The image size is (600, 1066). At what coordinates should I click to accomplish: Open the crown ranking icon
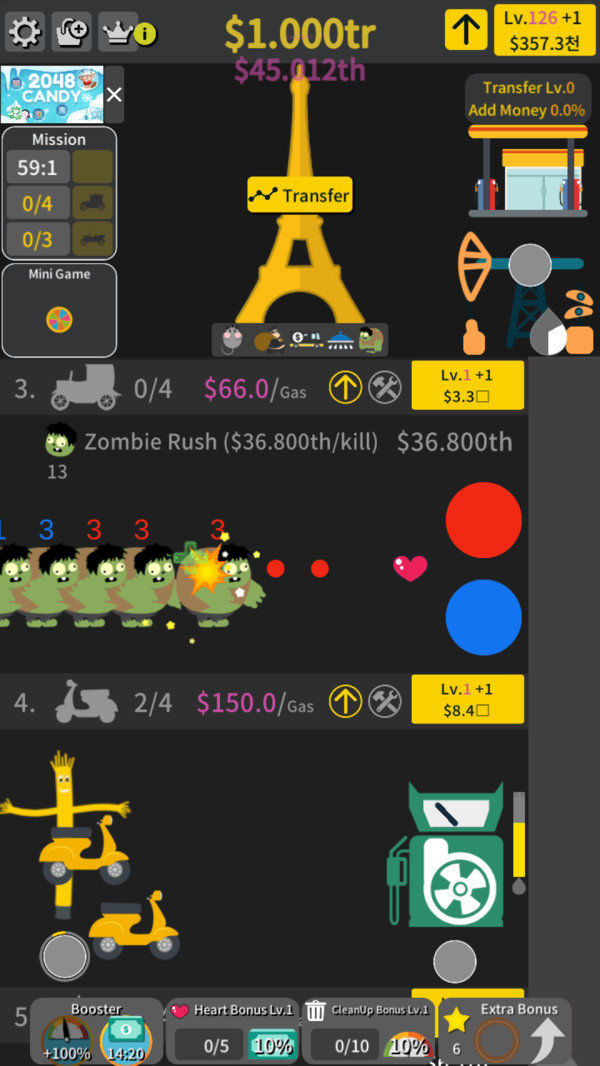pyautogui.click(x=119, y=32)
